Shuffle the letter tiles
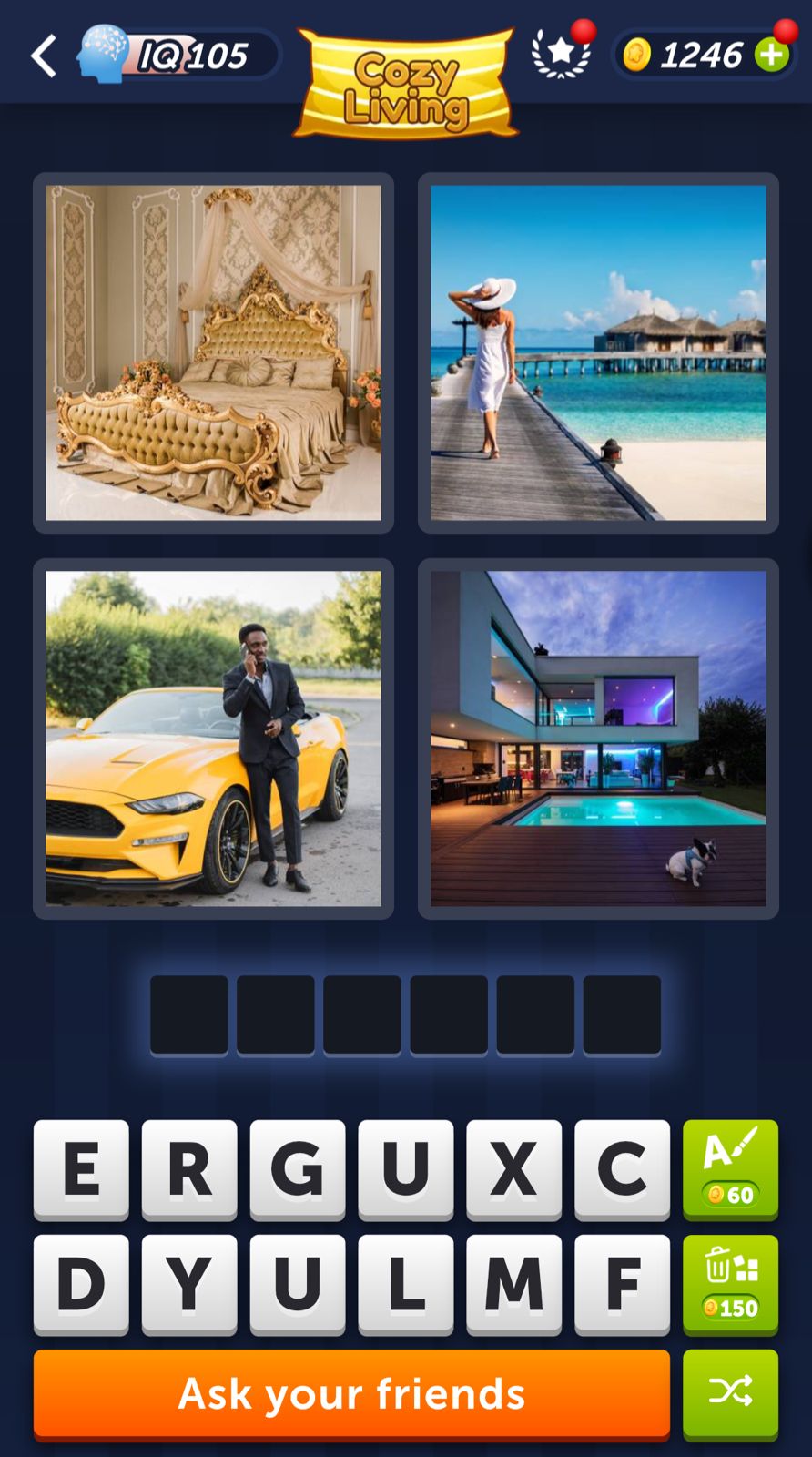Image resolution: width=812 pixels, height=1457 pixels. click(730, 1392)
